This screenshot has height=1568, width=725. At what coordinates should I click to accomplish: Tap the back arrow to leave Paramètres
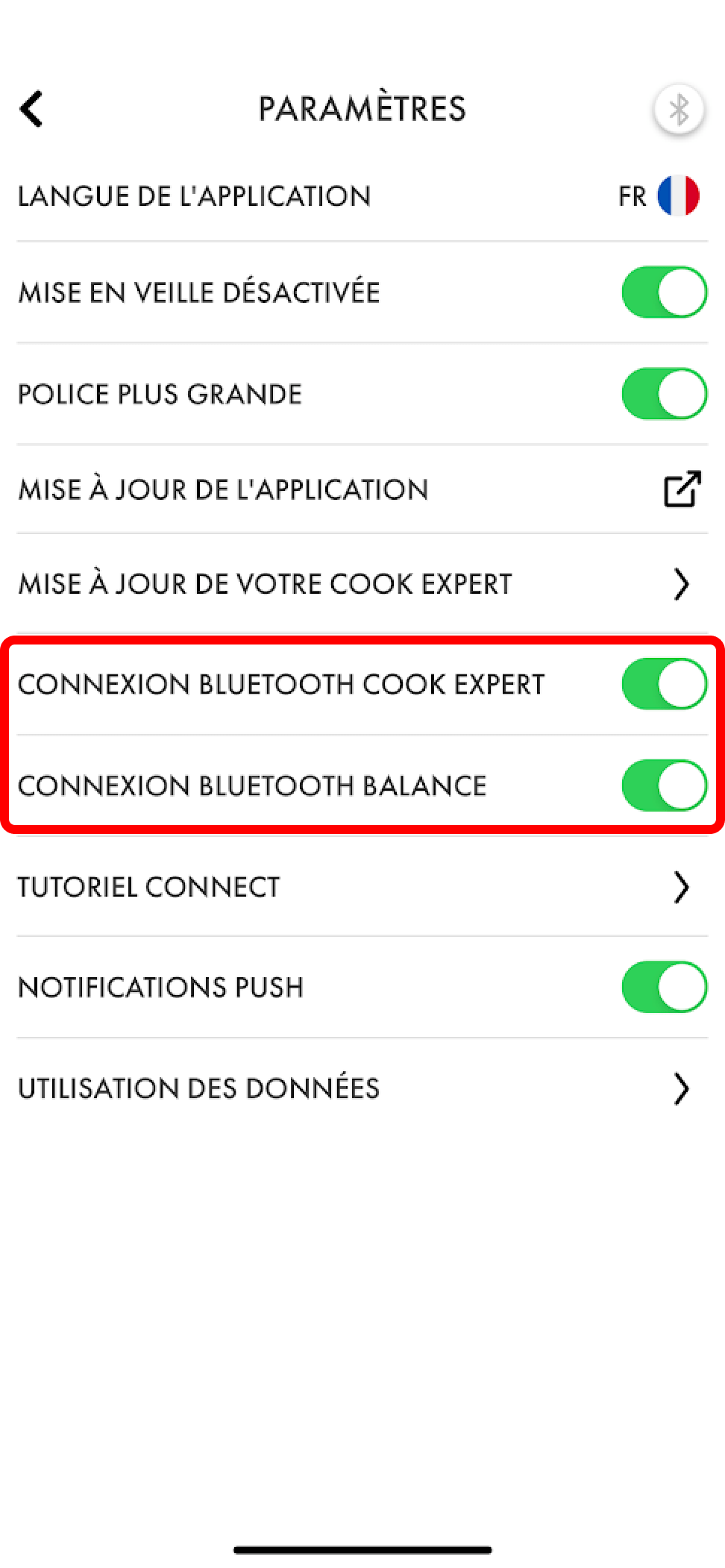coord(31,109)
